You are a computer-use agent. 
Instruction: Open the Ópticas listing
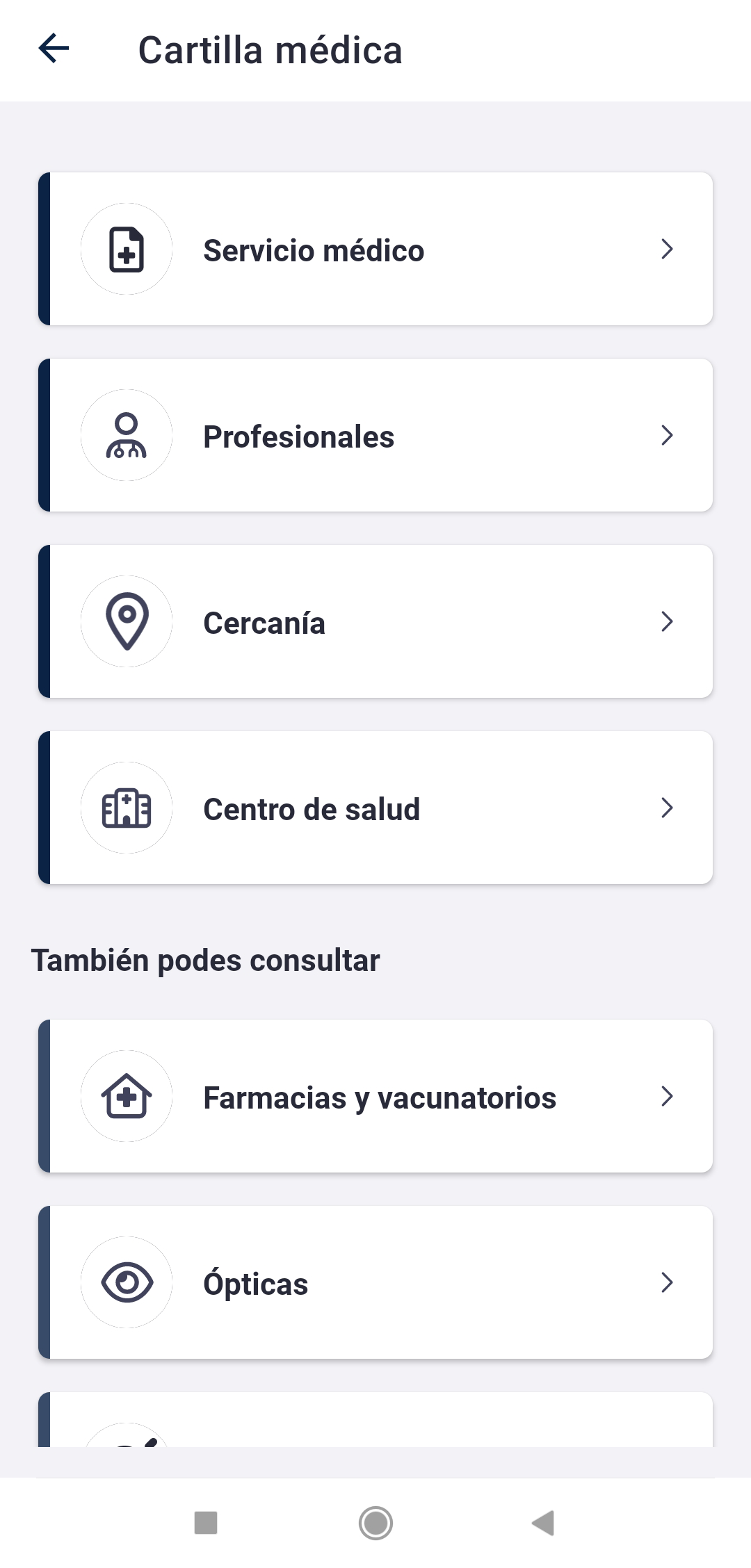click(375, 1283)
